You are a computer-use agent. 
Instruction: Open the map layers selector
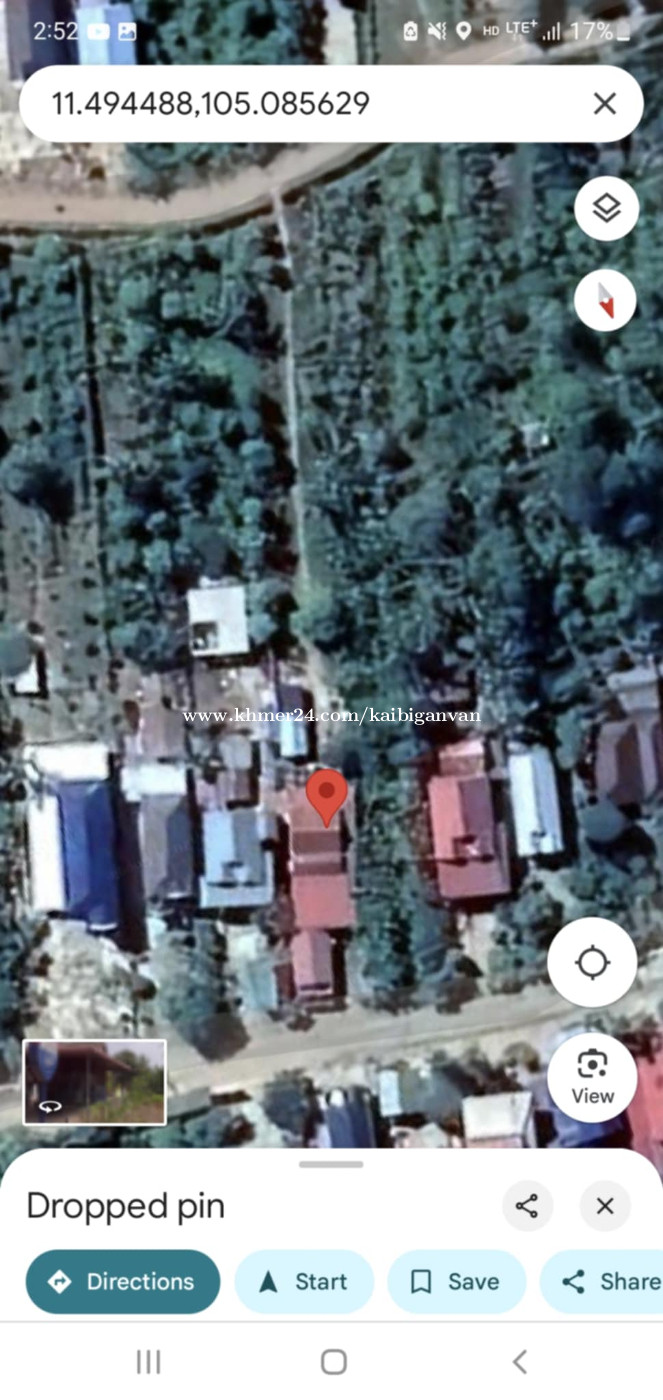(606, 208)
